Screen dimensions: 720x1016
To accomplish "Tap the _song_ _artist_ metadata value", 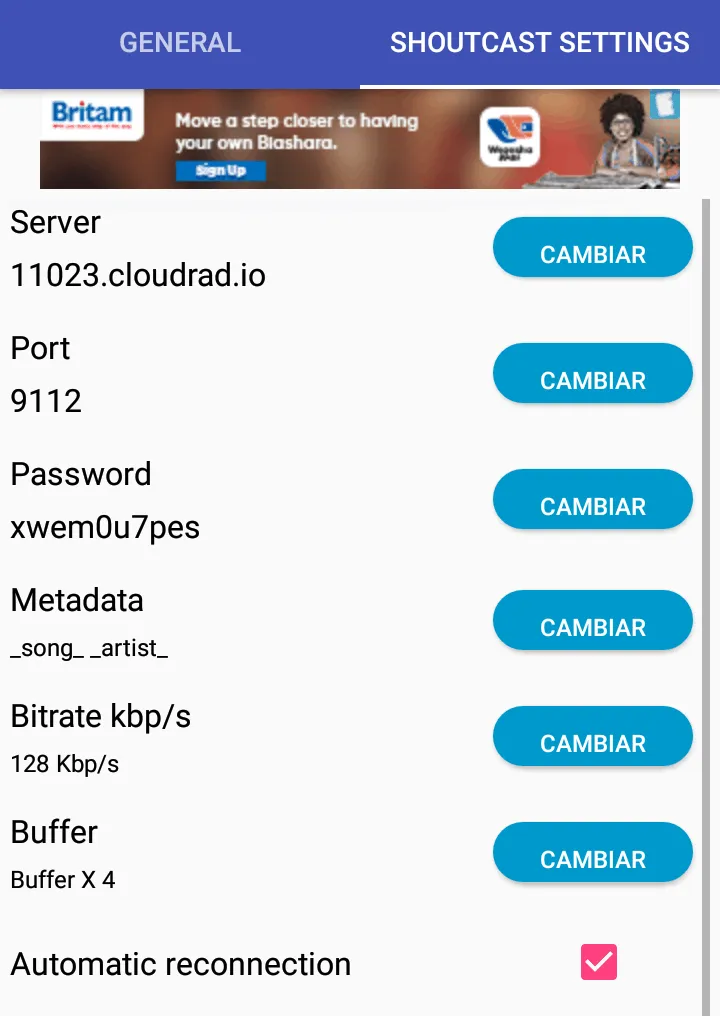I will 90,648.
